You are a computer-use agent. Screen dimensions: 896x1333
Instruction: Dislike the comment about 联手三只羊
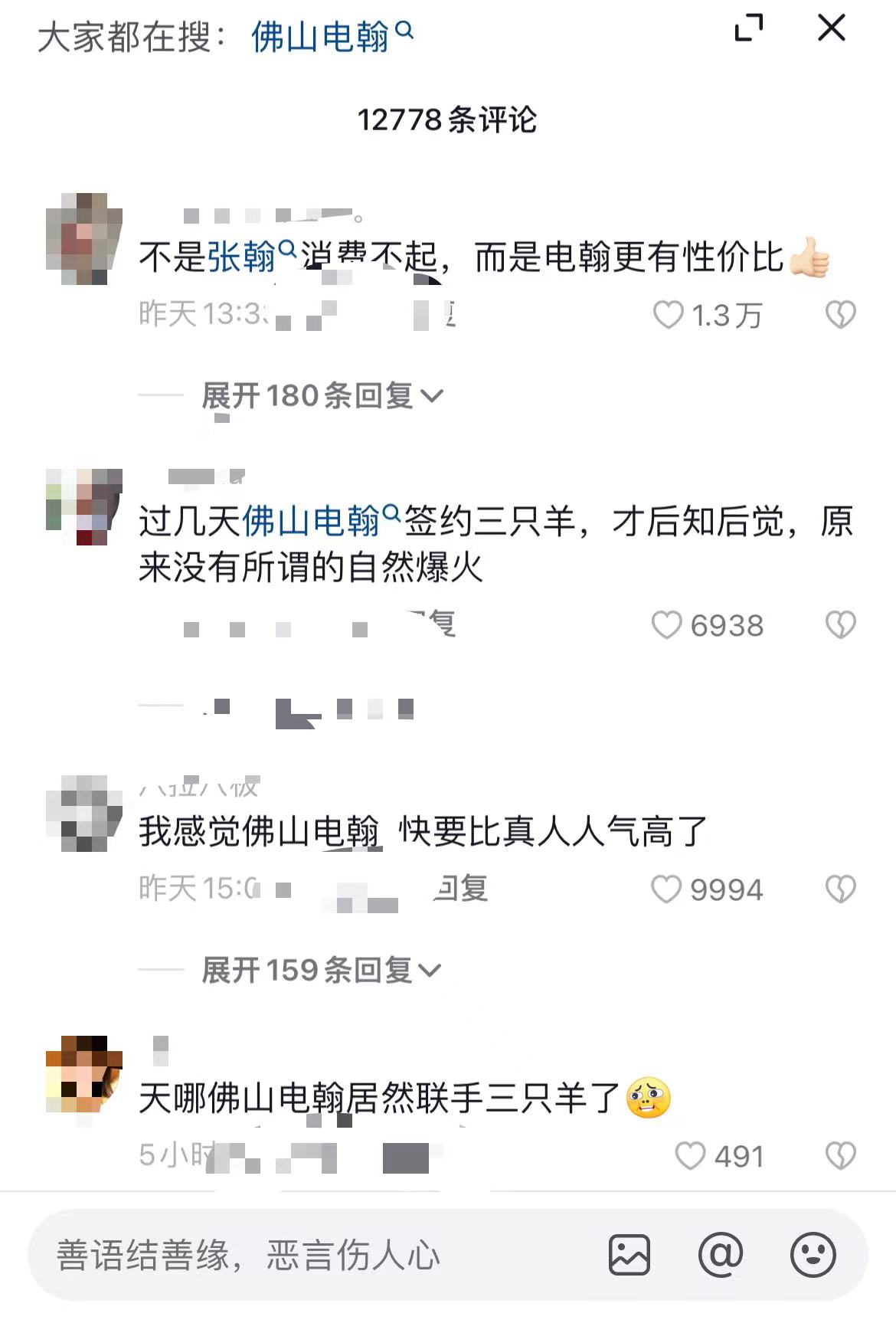(x=840, y=1156)
